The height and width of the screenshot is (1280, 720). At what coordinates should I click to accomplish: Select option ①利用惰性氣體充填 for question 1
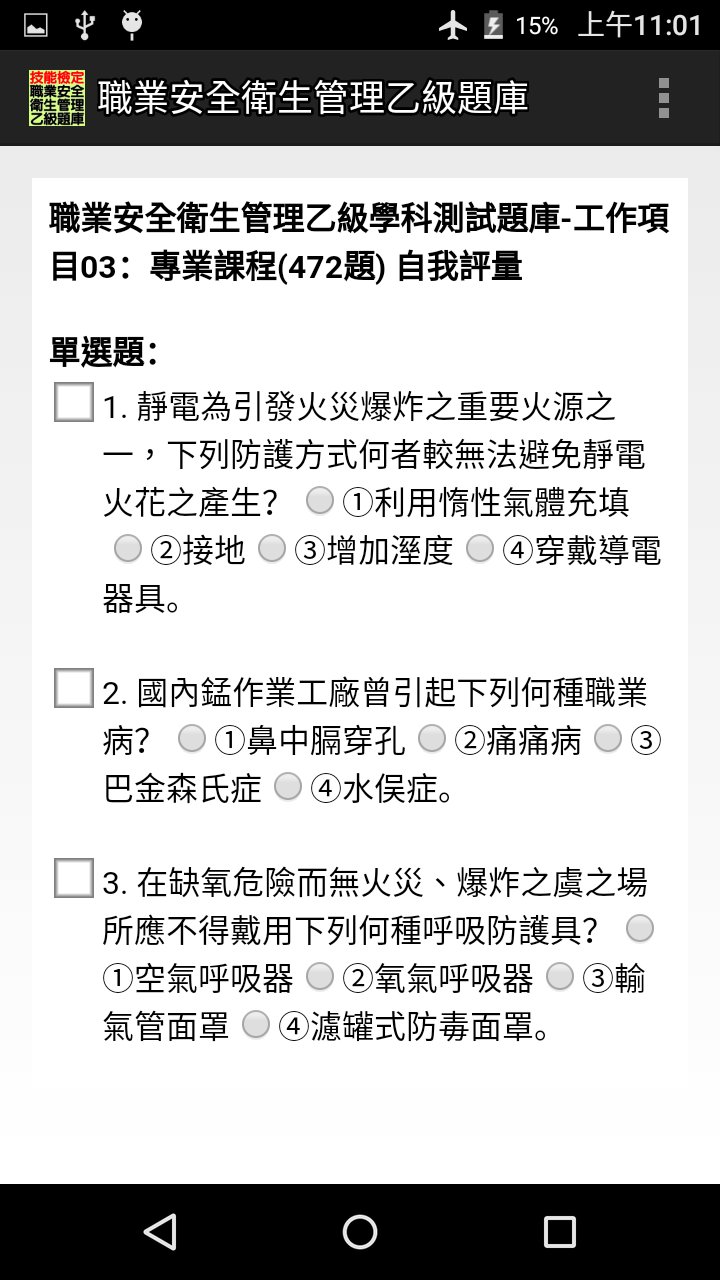[320, 500]
